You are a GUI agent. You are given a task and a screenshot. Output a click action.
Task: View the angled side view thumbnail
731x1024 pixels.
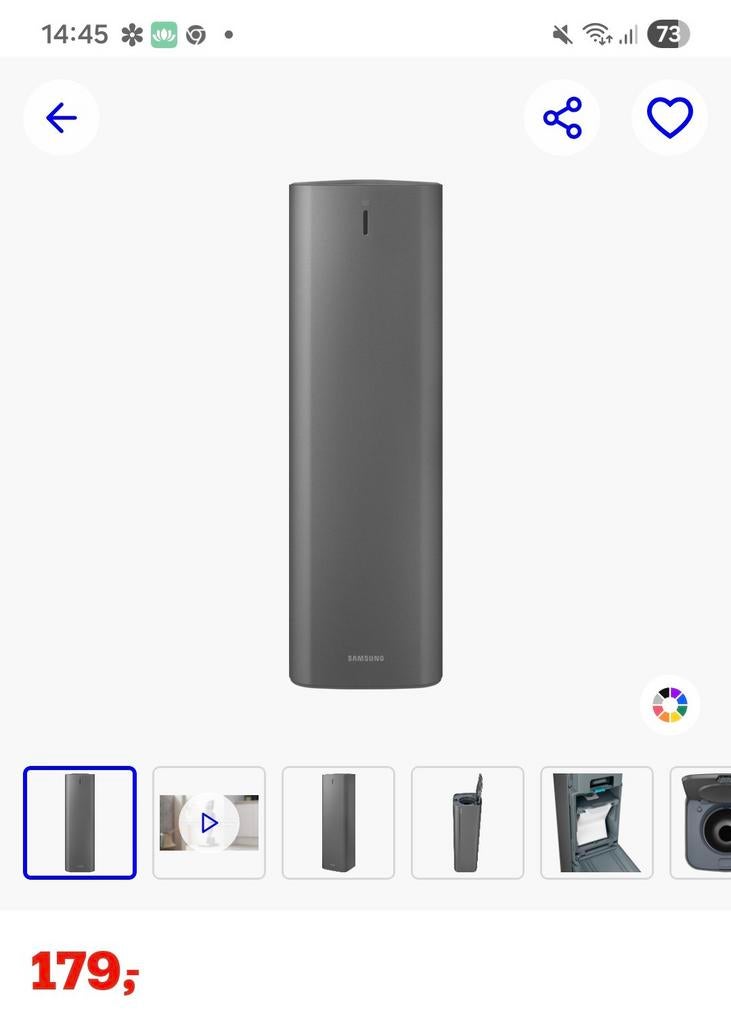(337, 822)
